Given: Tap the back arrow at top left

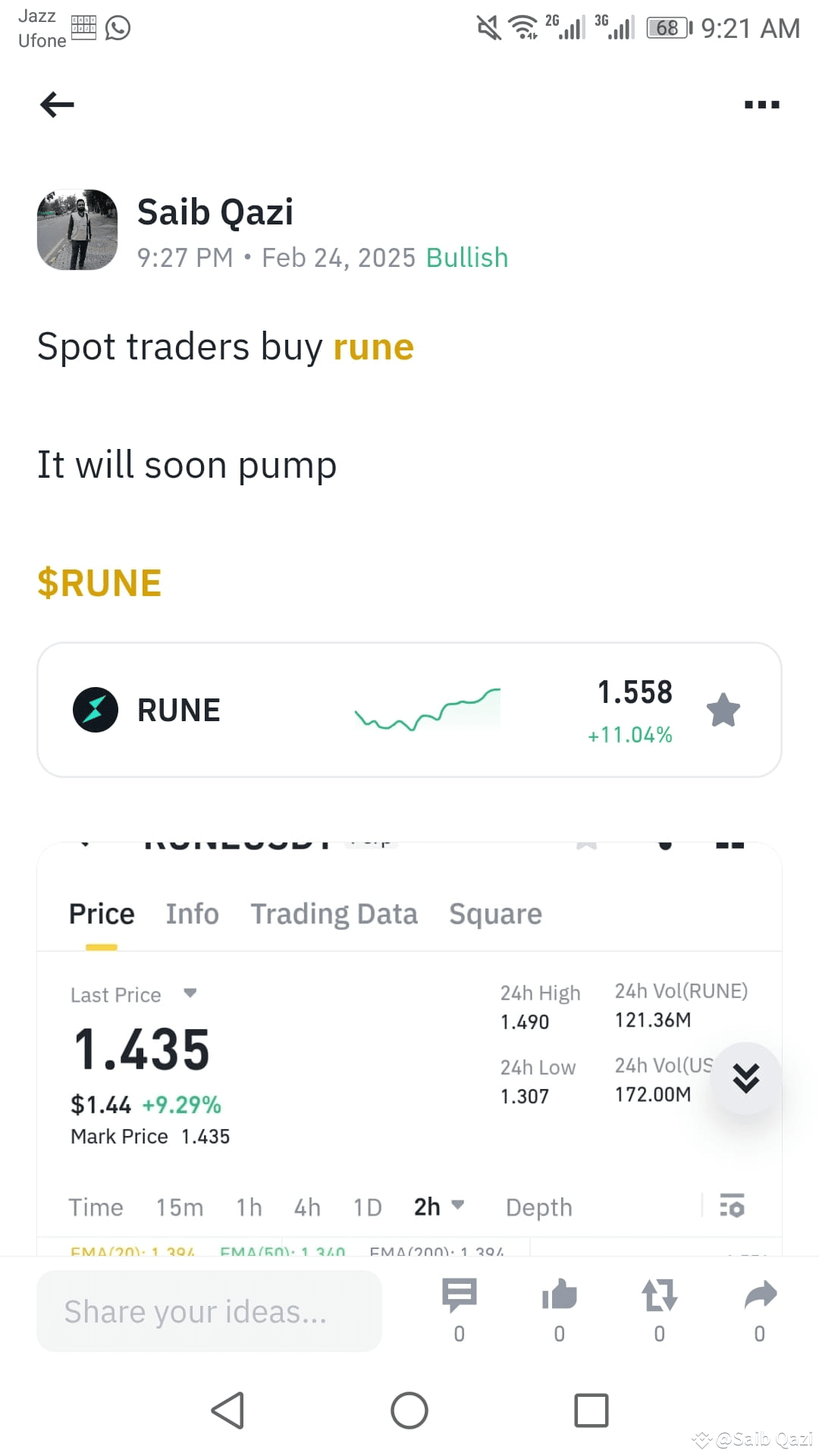Looking at the screenshot, I should [55, 105].
